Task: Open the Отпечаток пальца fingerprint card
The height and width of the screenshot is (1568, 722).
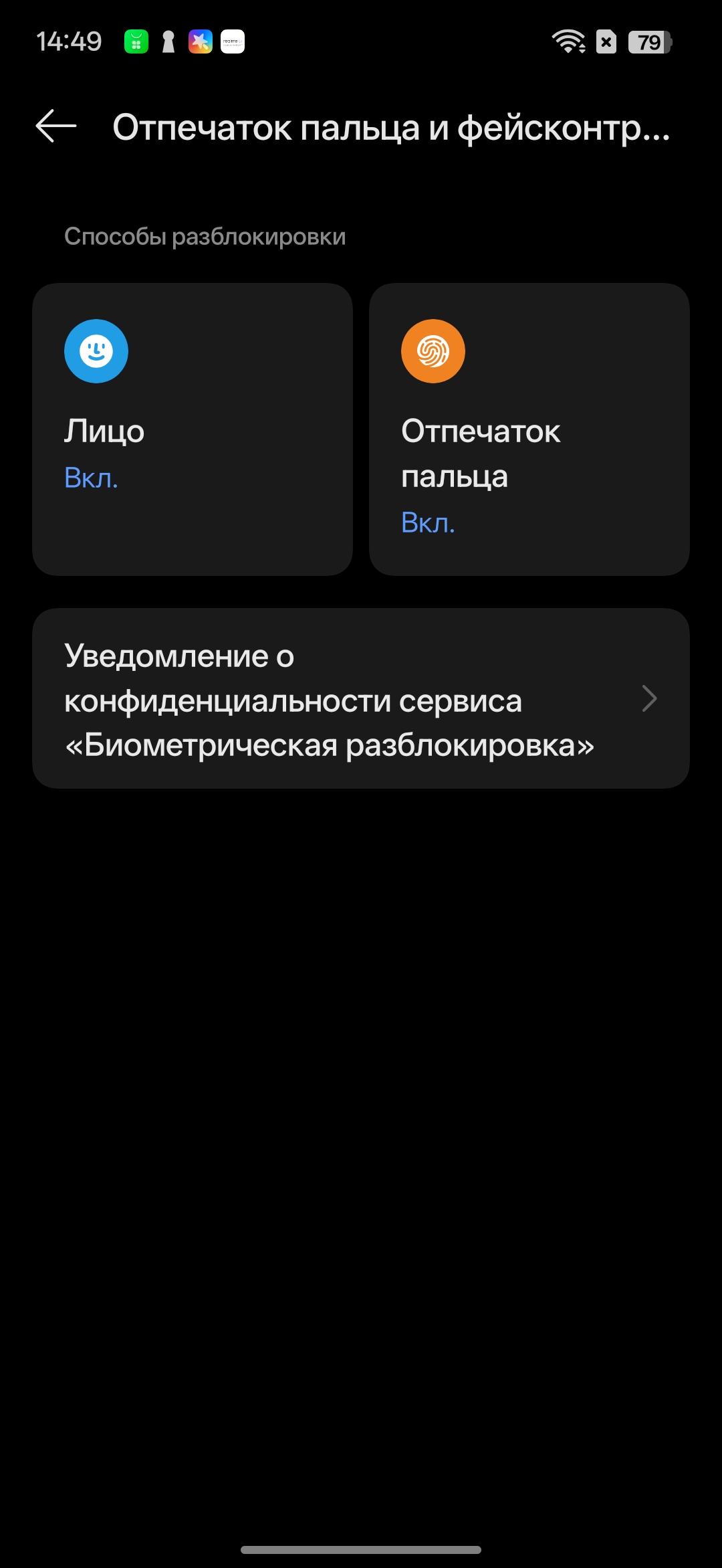Action: coord(529,429)
